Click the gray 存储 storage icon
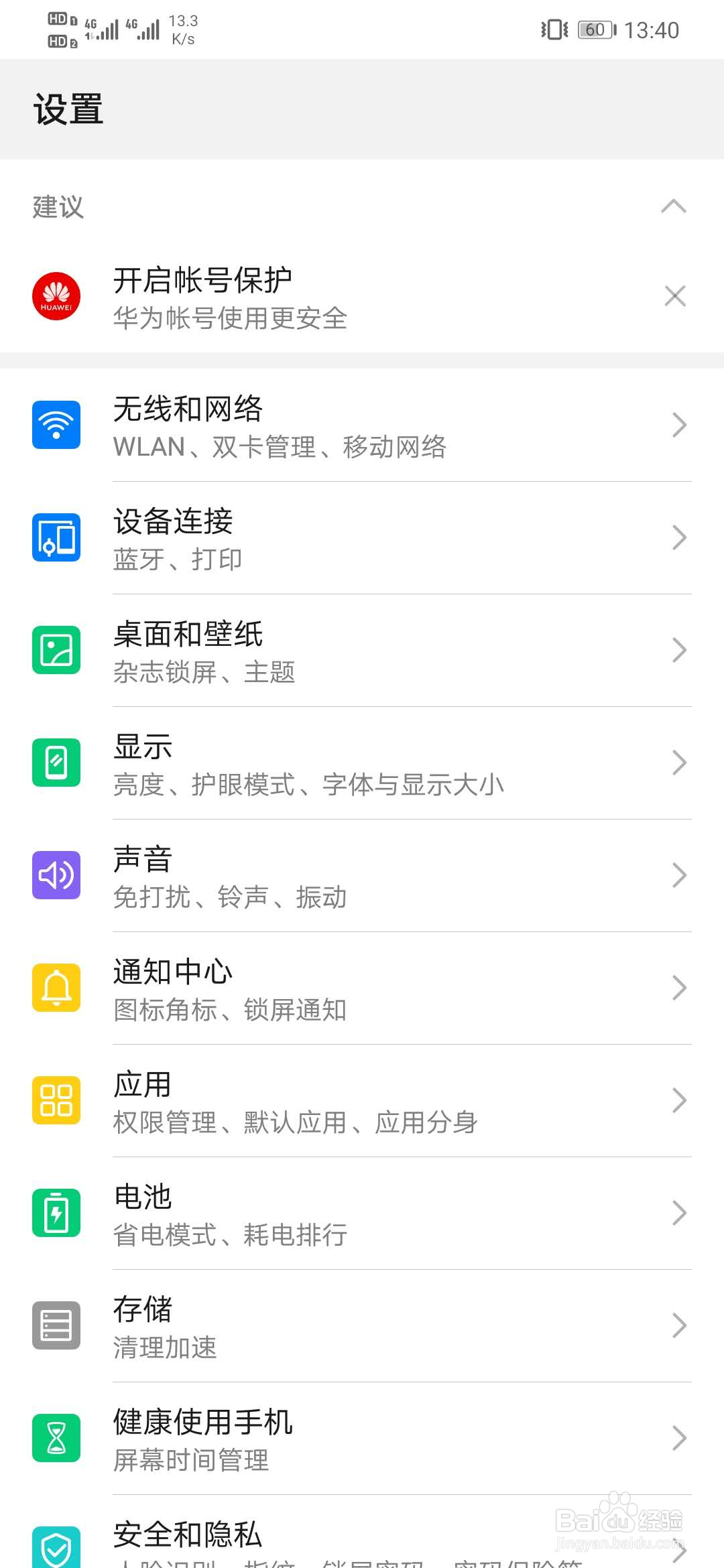 (x=56, y=1325)
